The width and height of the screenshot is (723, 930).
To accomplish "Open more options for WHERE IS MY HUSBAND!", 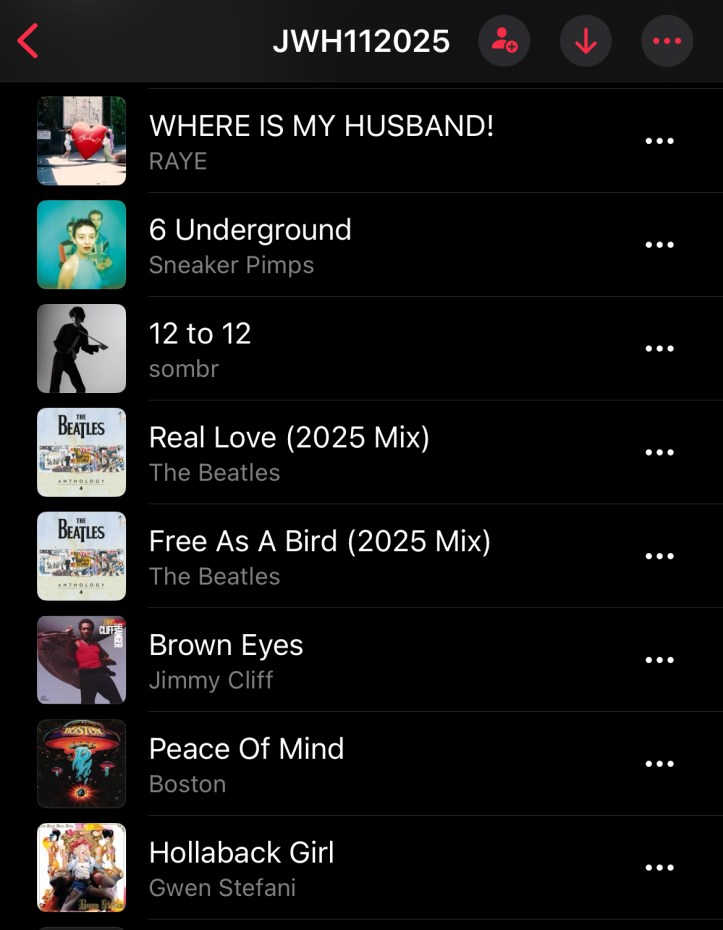I will pos(659,141).
